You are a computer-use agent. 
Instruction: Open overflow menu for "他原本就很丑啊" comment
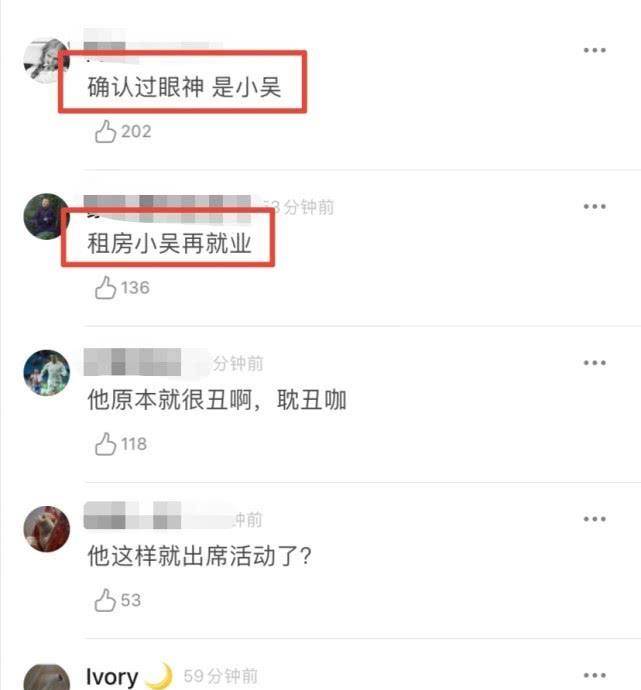595,363
